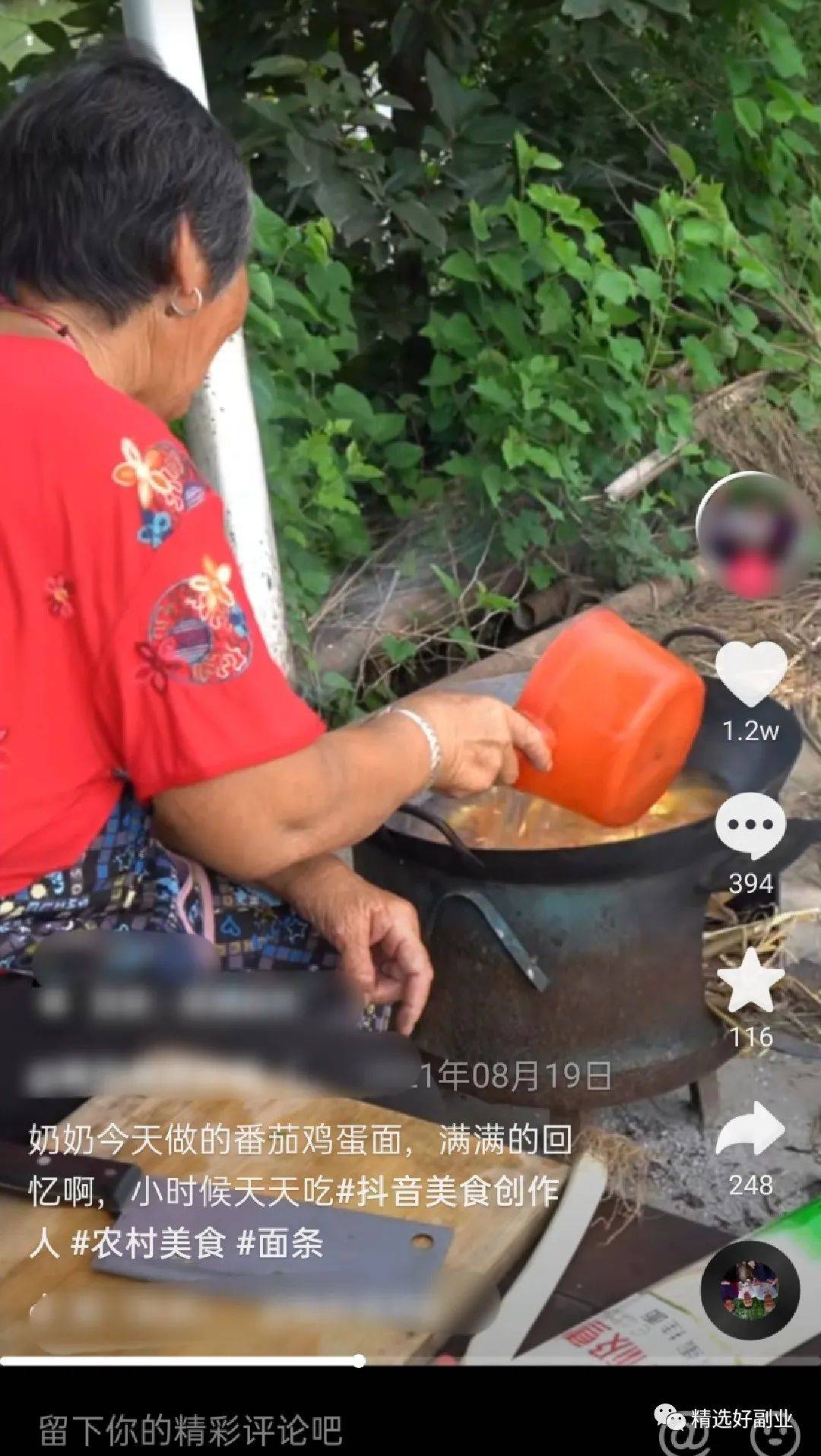Add this video to favorites with the star
The image size is (821, 1456).
750,981
